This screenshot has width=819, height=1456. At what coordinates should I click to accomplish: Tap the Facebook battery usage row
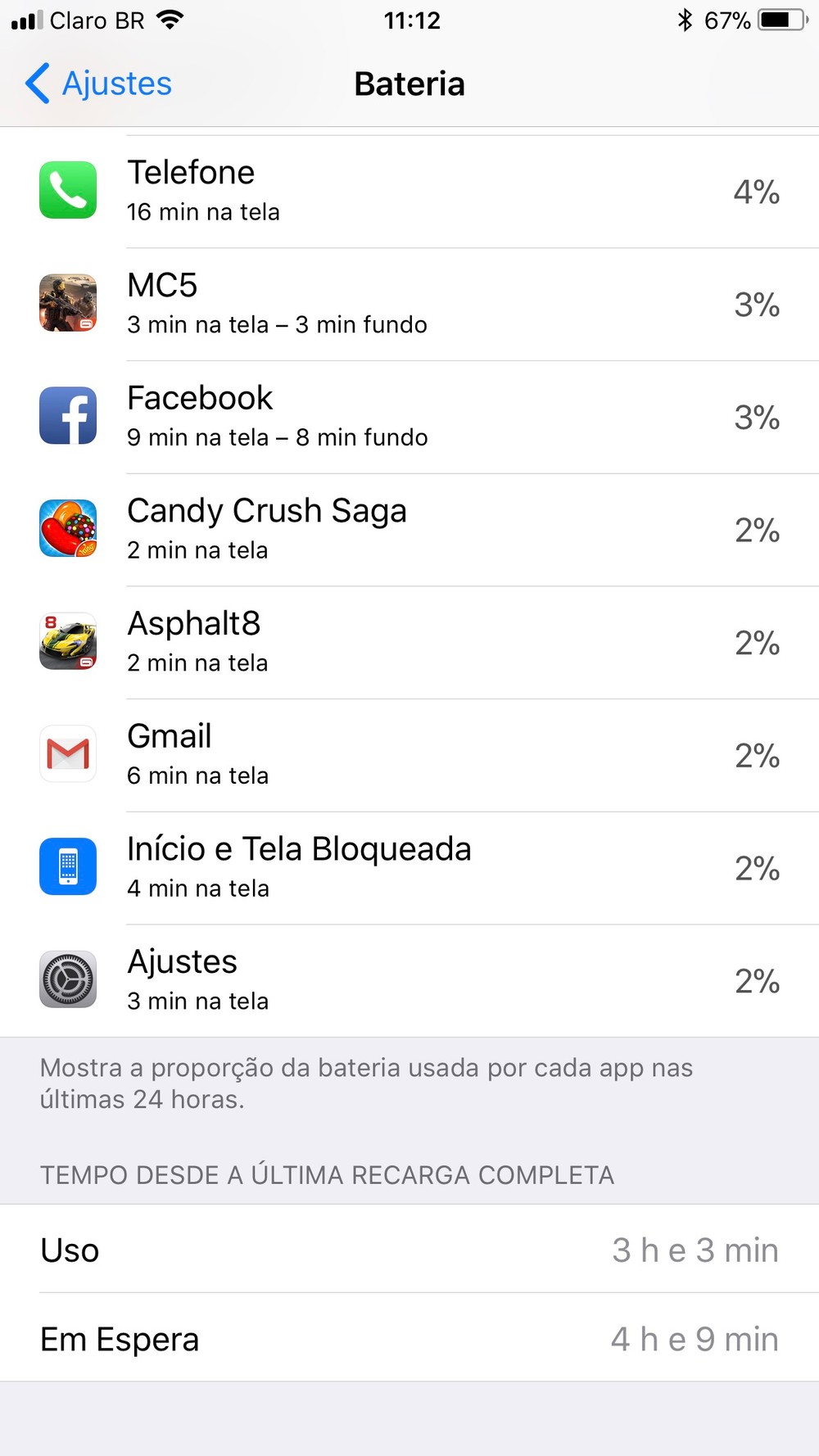click(409, 417)
